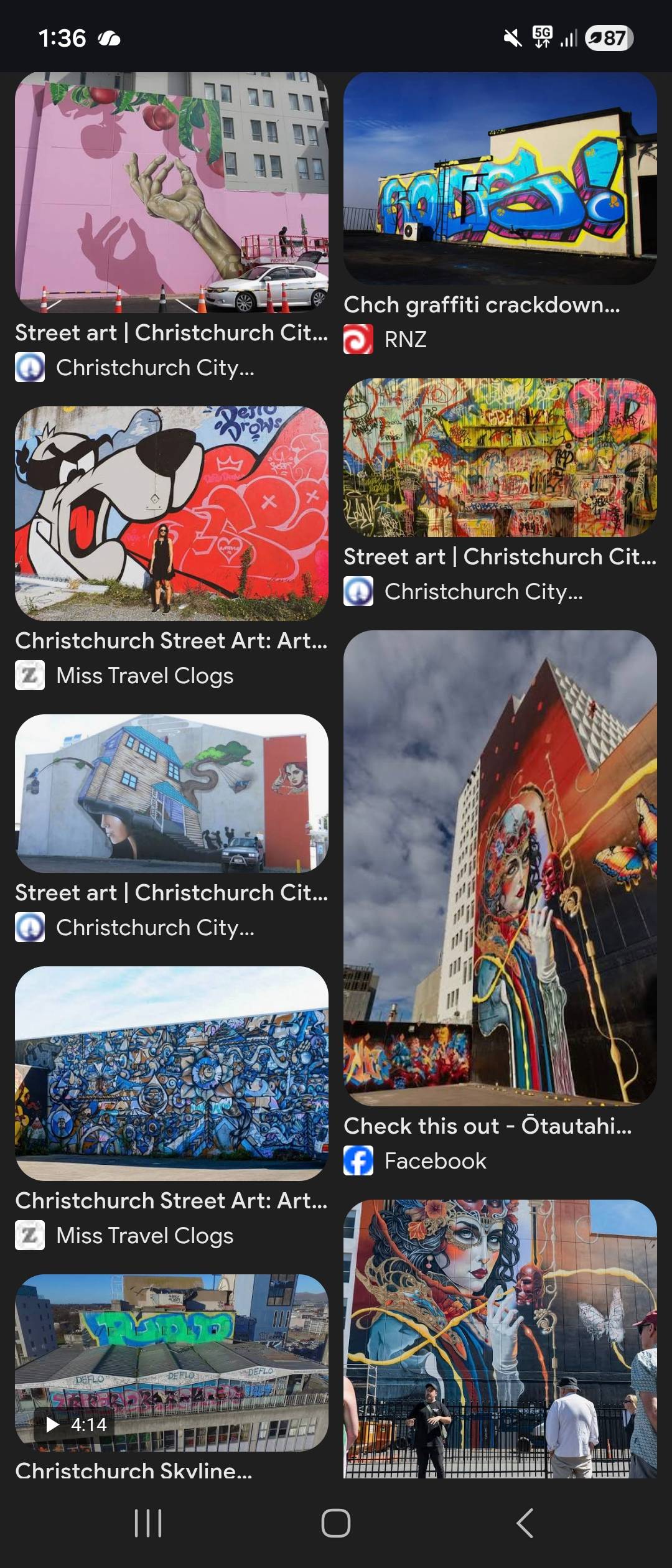The height and width of the screenshot is (1568, 672).
Task: Open the RNZ Chch graffiti crackdown image
Action: pos(500,179)
